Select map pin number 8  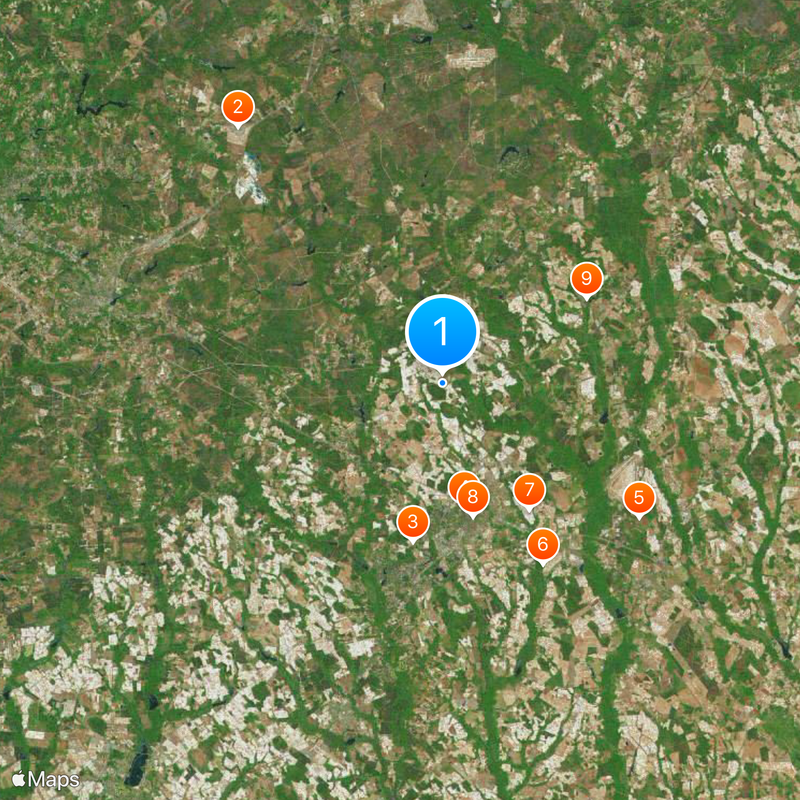473,496
